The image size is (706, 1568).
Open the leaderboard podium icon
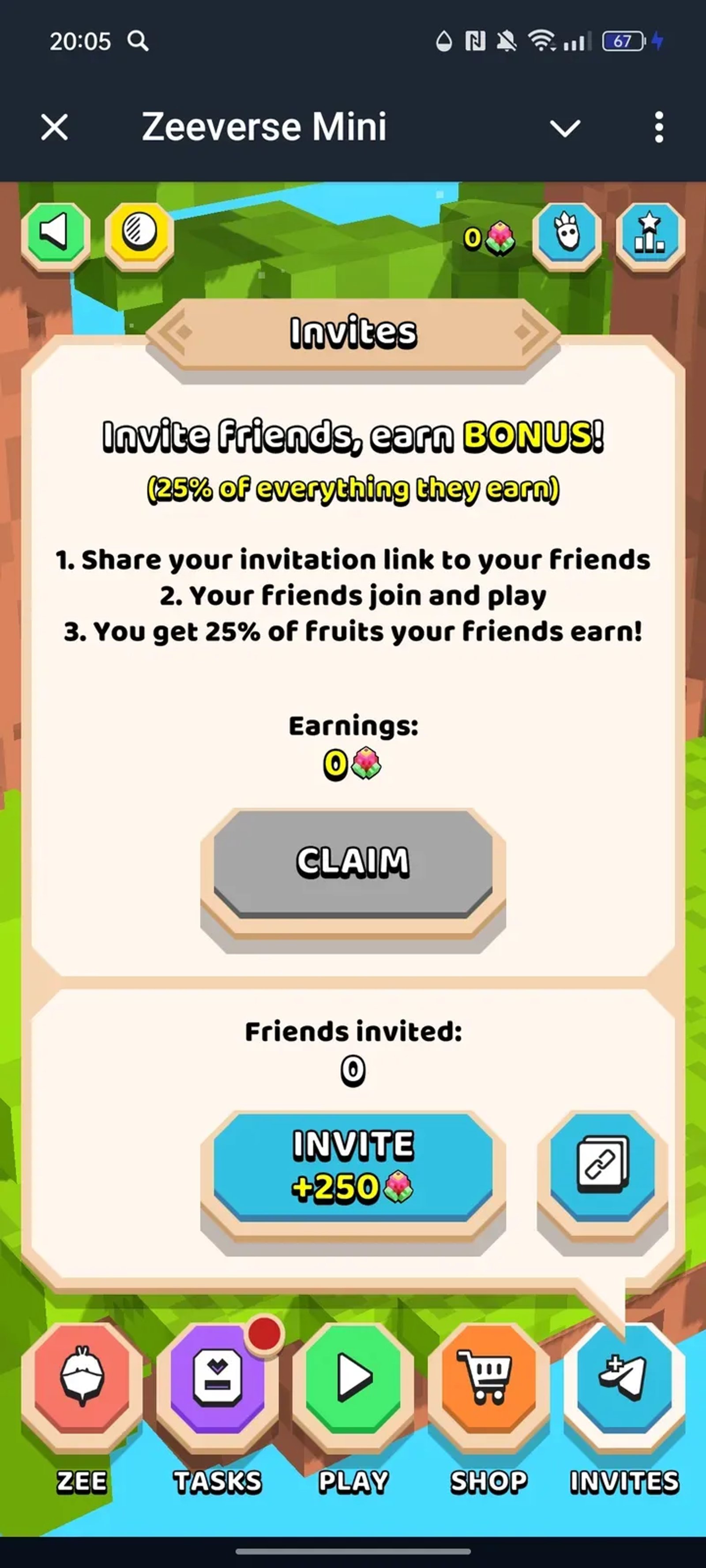click(x=650, y=234)
